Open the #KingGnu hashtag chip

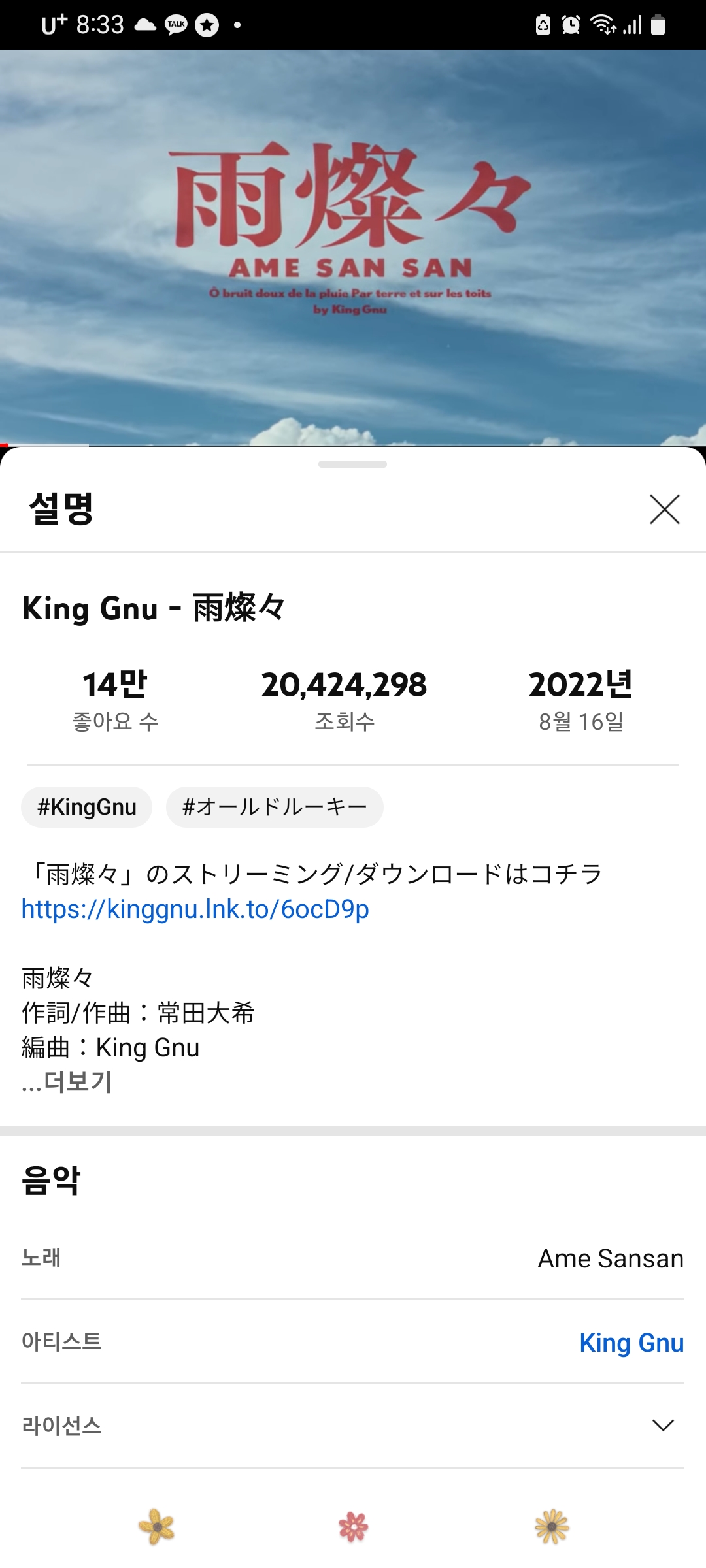tap(87, 808)
